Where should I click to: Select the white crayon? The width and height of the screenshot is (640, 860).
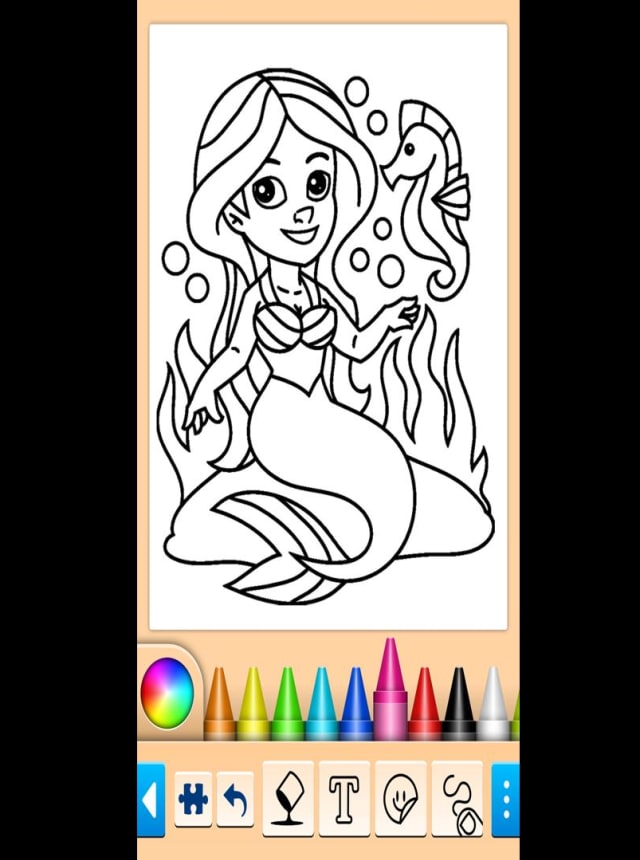pyautogui.click(x=492, y=704)
